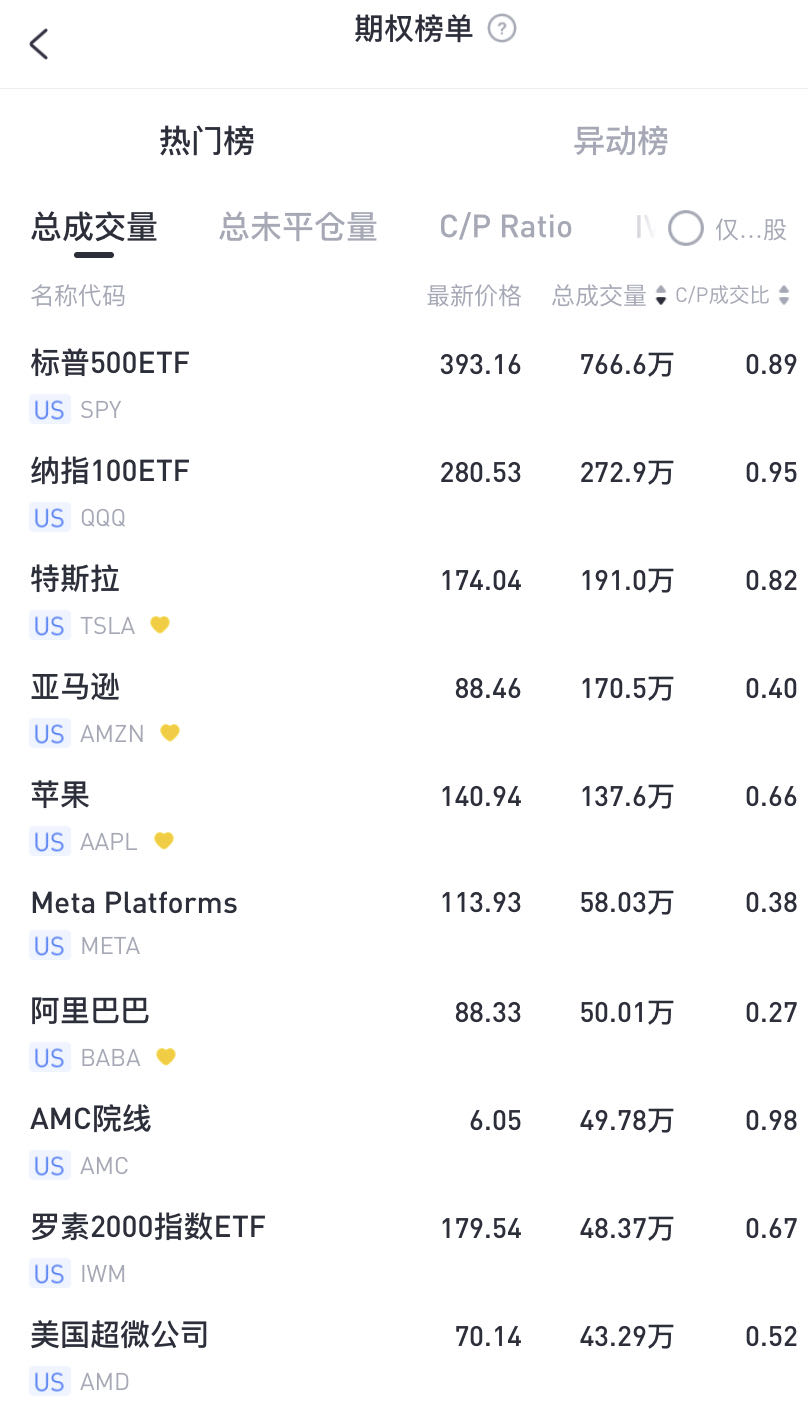Switch to the 总未平仓量 sub-tab
Viewport: 808px width, 1402px height.
click(x=298, y=228)
